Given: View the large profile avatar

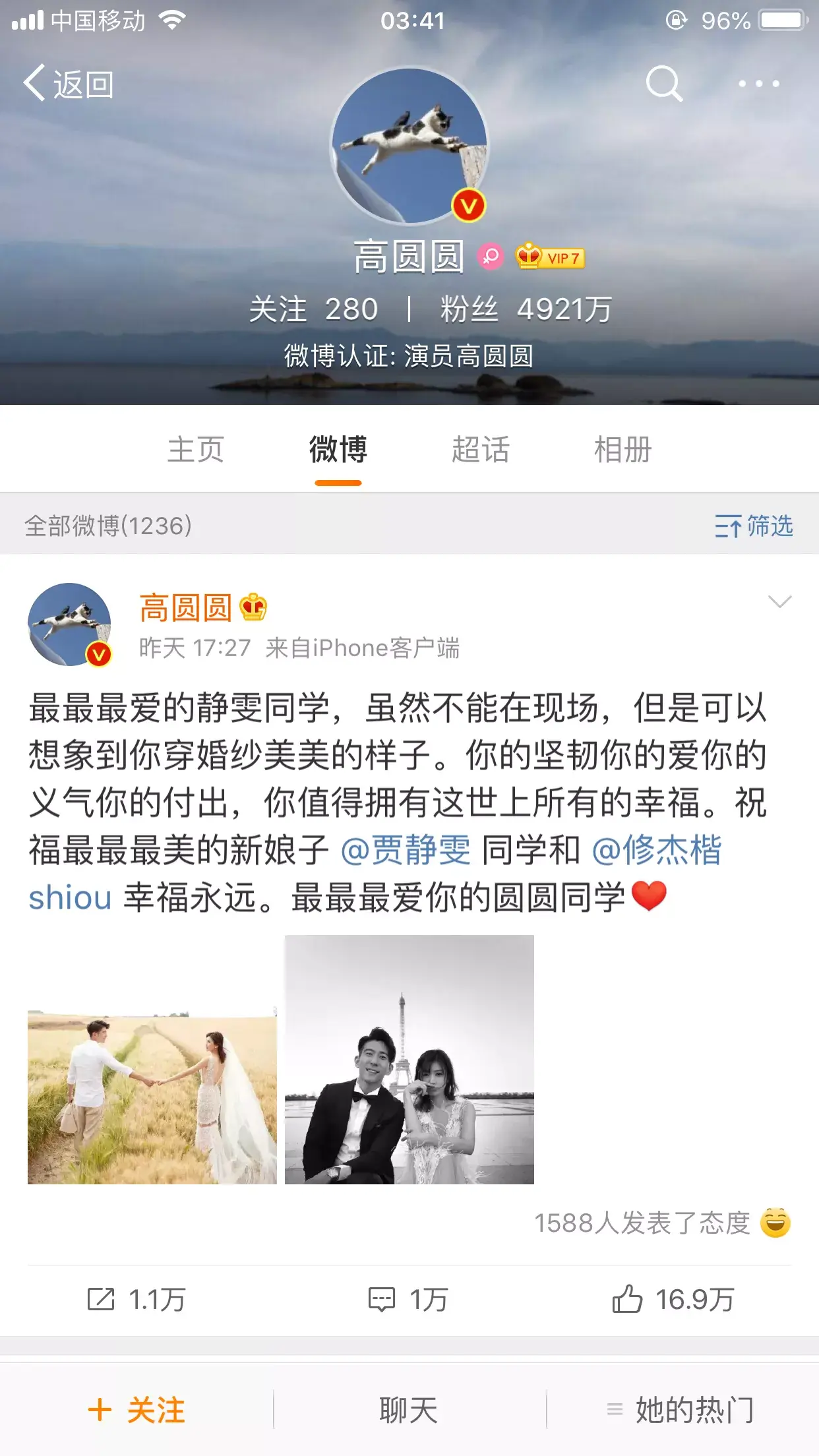Looking at the screenshot, I should click(409, 146).
